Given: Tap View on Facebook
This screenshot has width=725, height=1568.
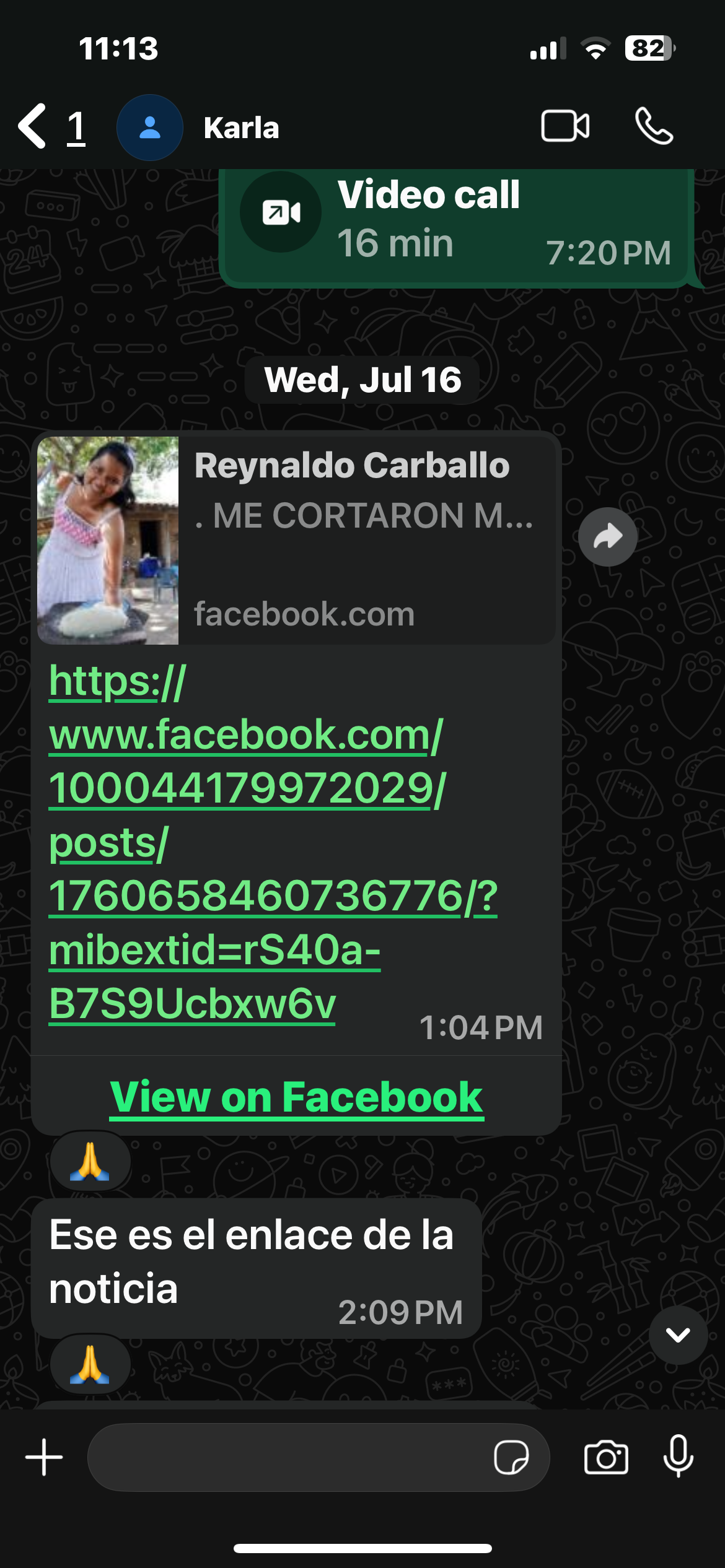Looking at the screenshot, I should coord(296,1097).
